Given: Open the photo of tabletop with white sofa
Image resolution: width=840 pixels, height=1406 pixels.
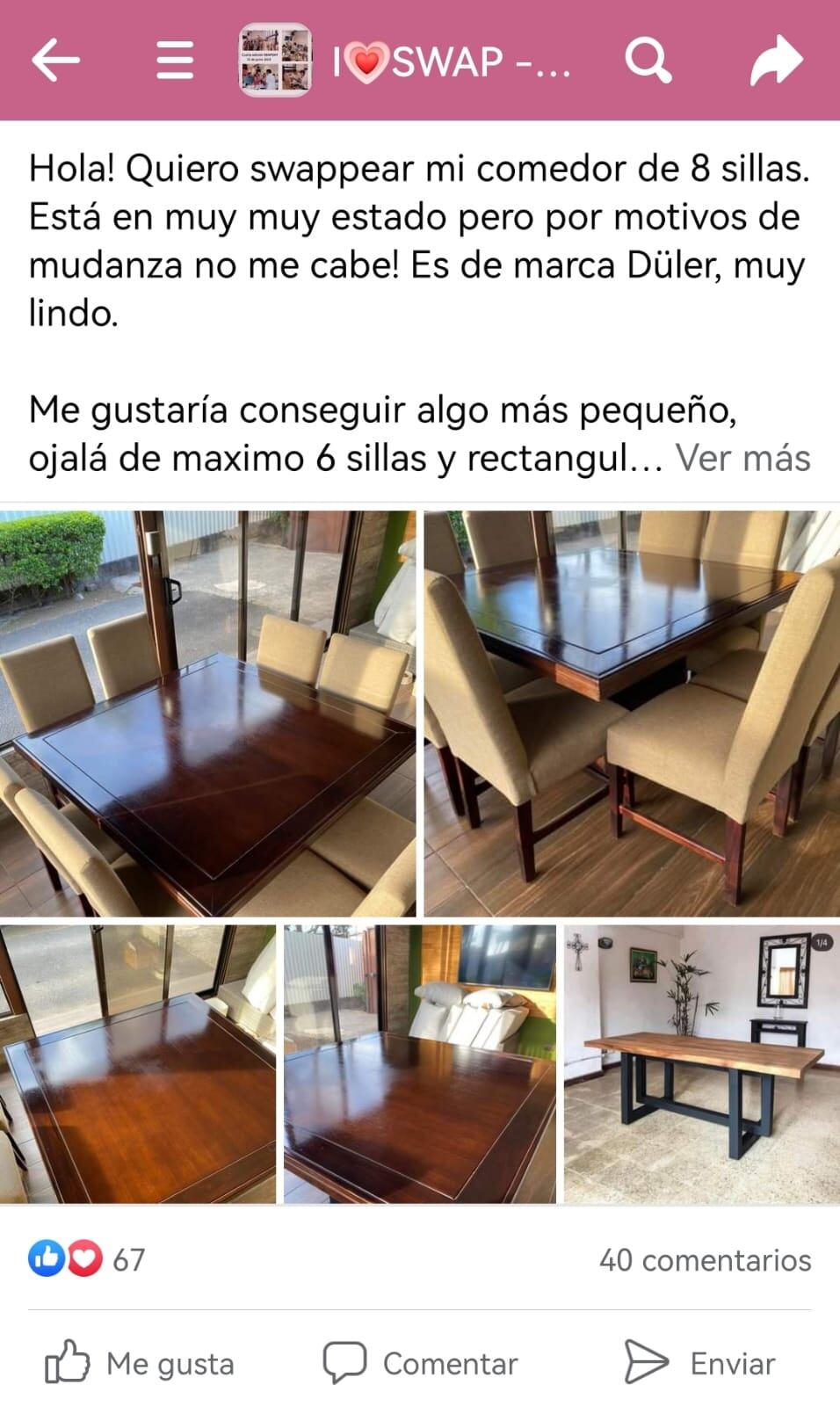Looking at the screenshot, I should coord(420,1063).
